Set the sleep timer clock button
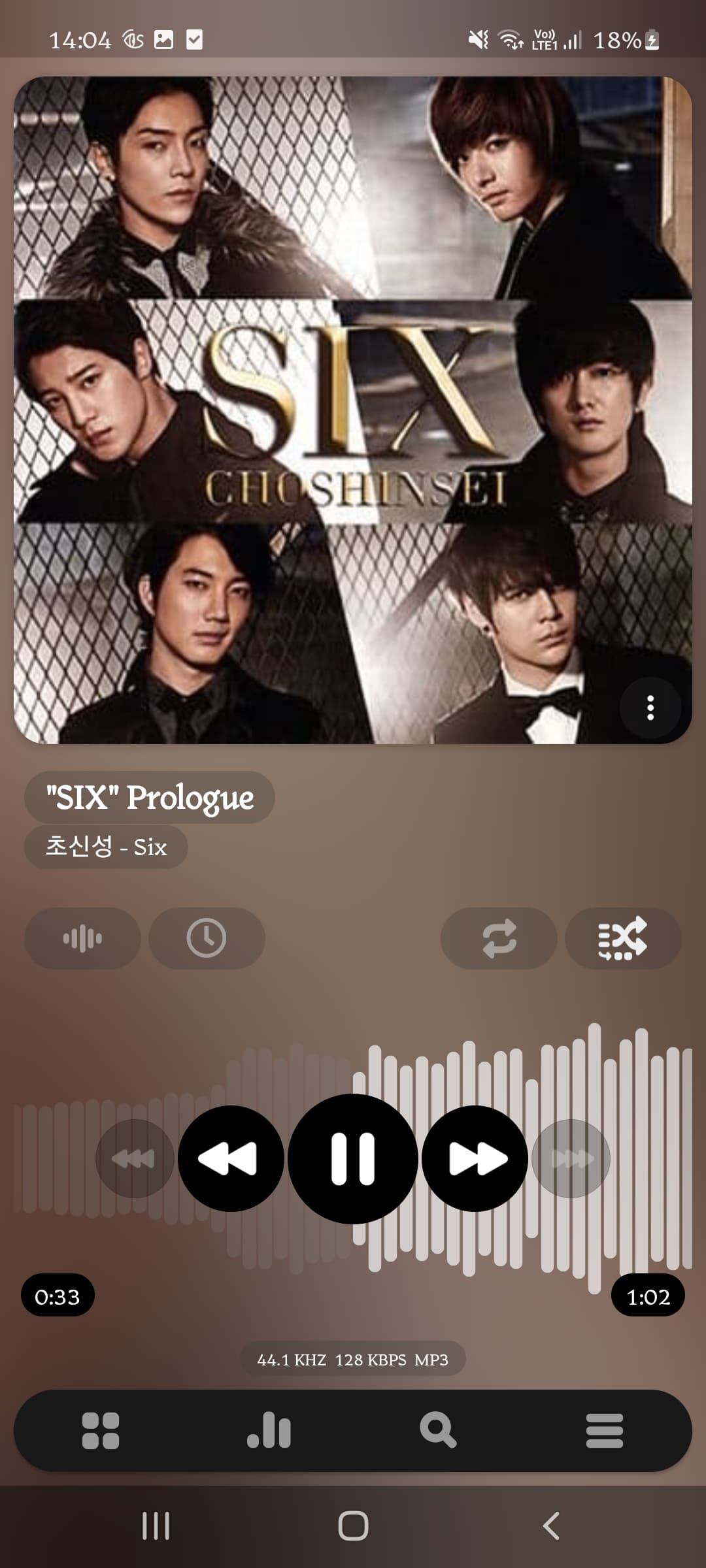 (x=207, y=938)
